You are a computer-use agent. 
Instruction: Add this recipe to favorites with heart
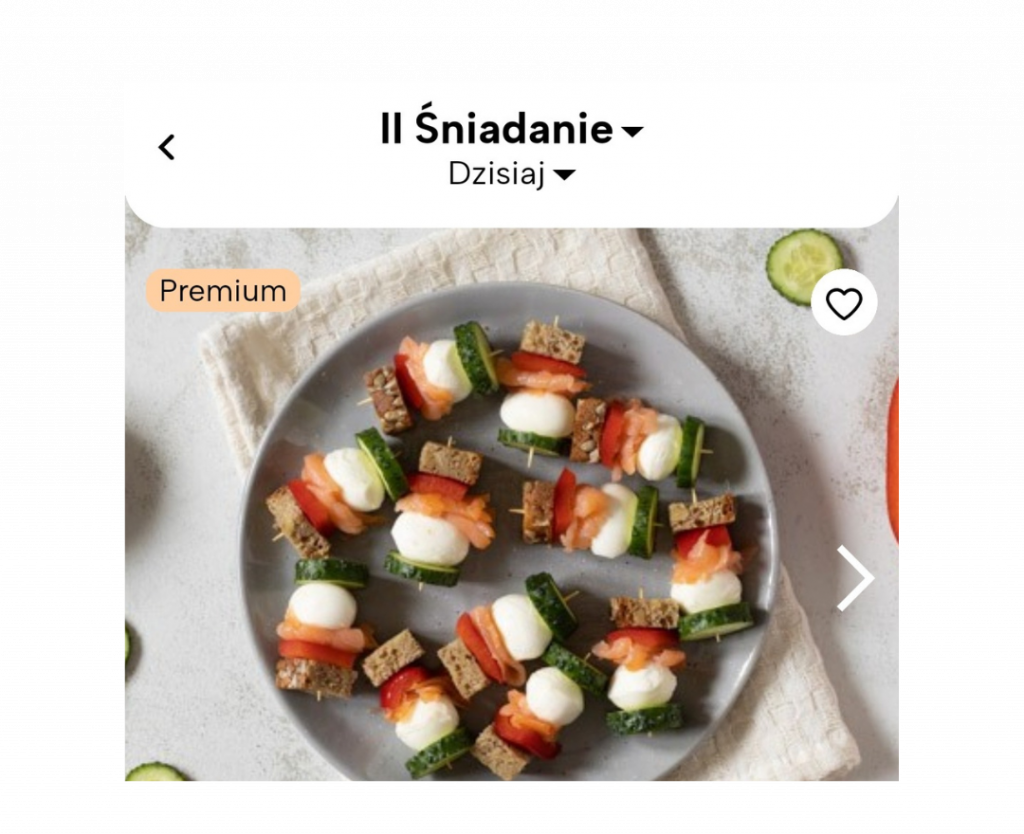tap(843, 303)
